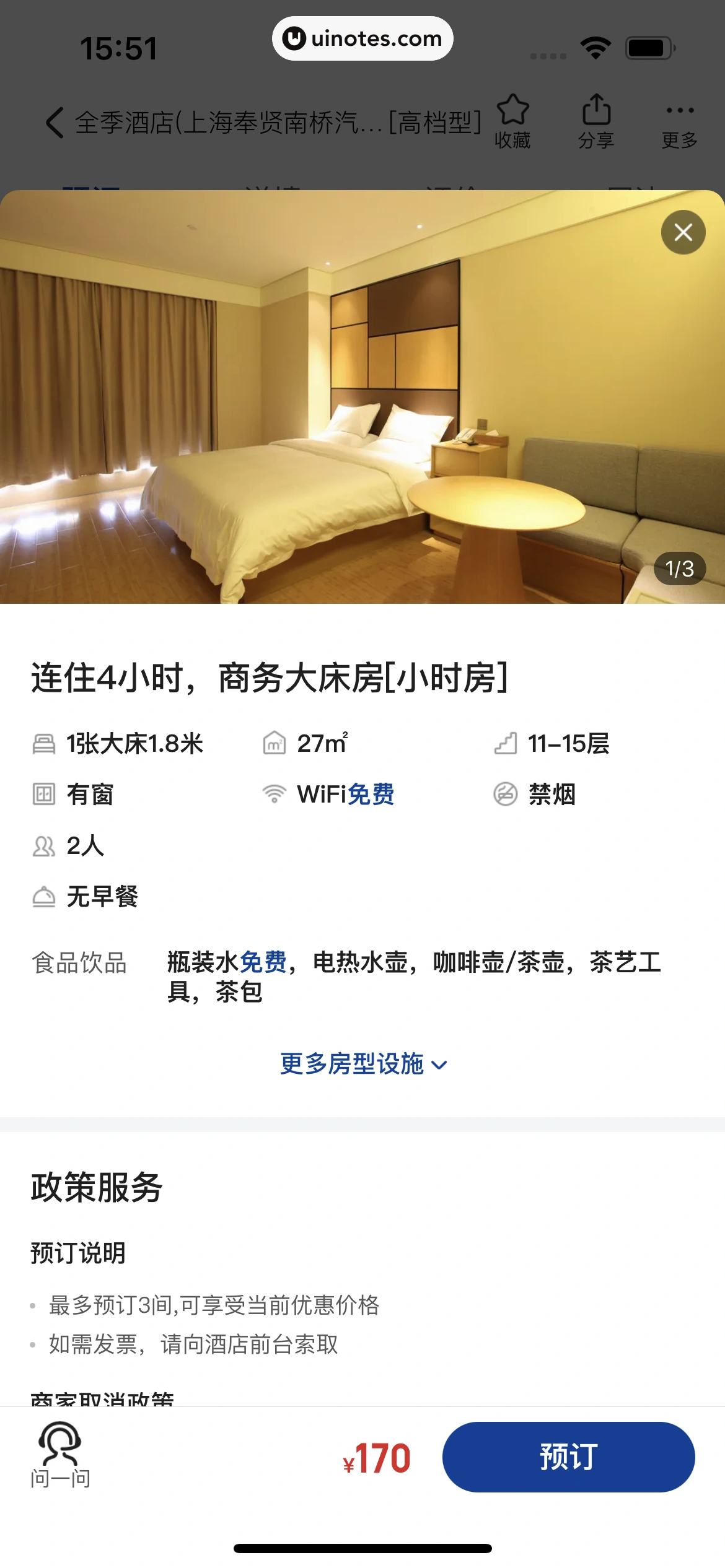Open 问一问 customer service
The height and width of the screenshot is (1568, 725).
(x=60, y=1454)
